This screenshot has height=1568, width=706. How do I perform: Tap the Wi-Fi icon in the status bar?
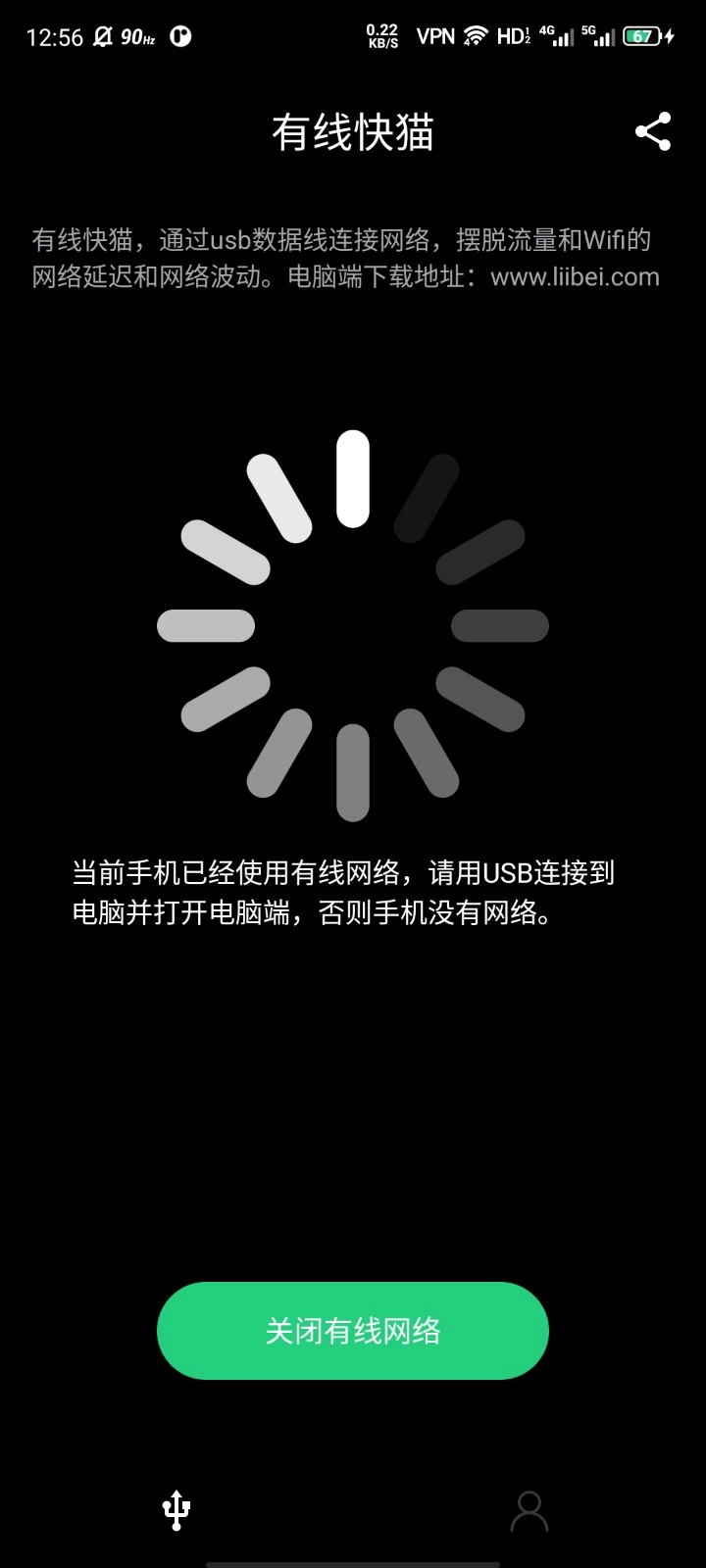pos(476,35)
